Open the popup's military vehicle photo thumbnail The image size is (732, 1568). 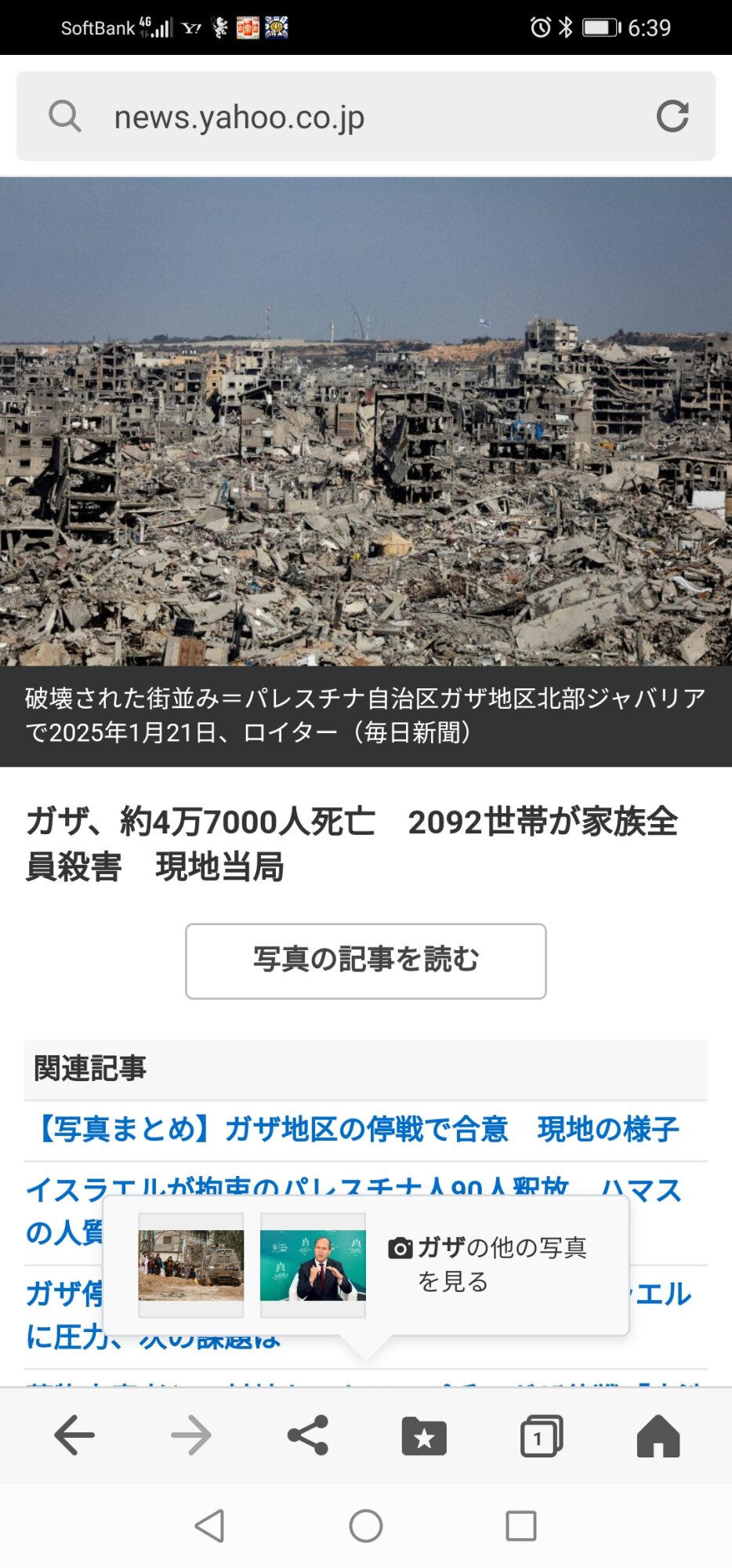191,1265
